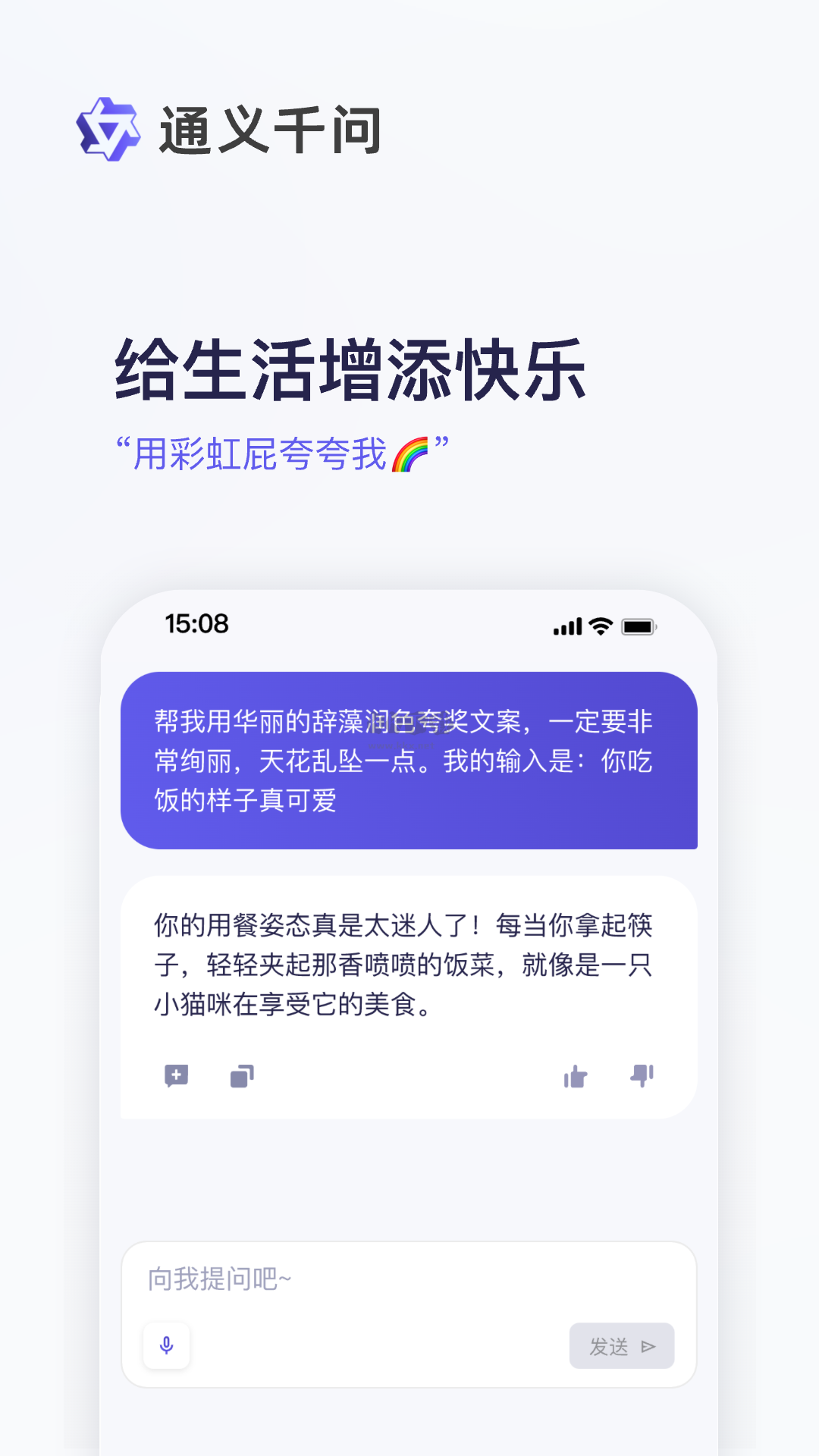Copy the AI's reply using the copy icon

coord(243,1076)
